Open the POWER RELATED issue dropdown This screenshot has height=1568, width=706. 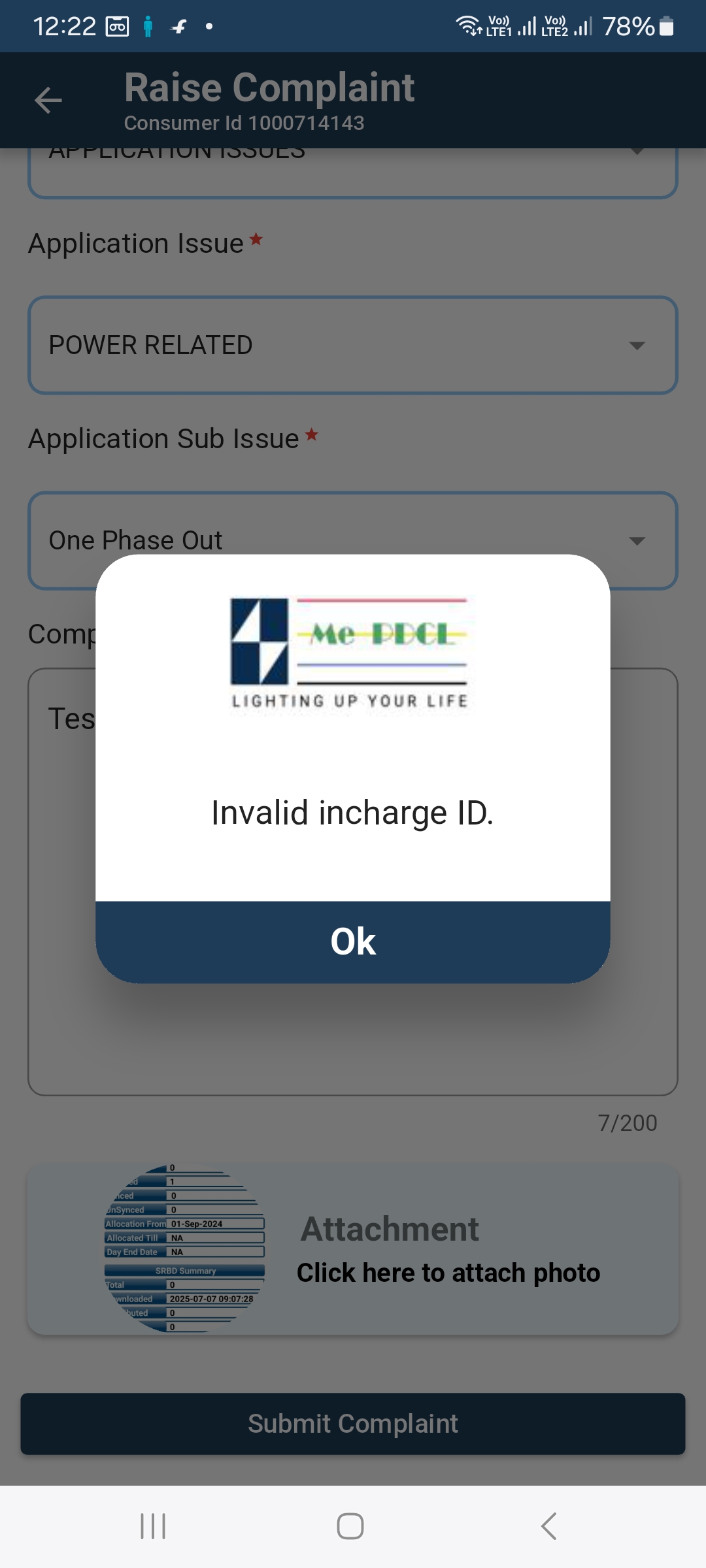click(x=353, y=345)
